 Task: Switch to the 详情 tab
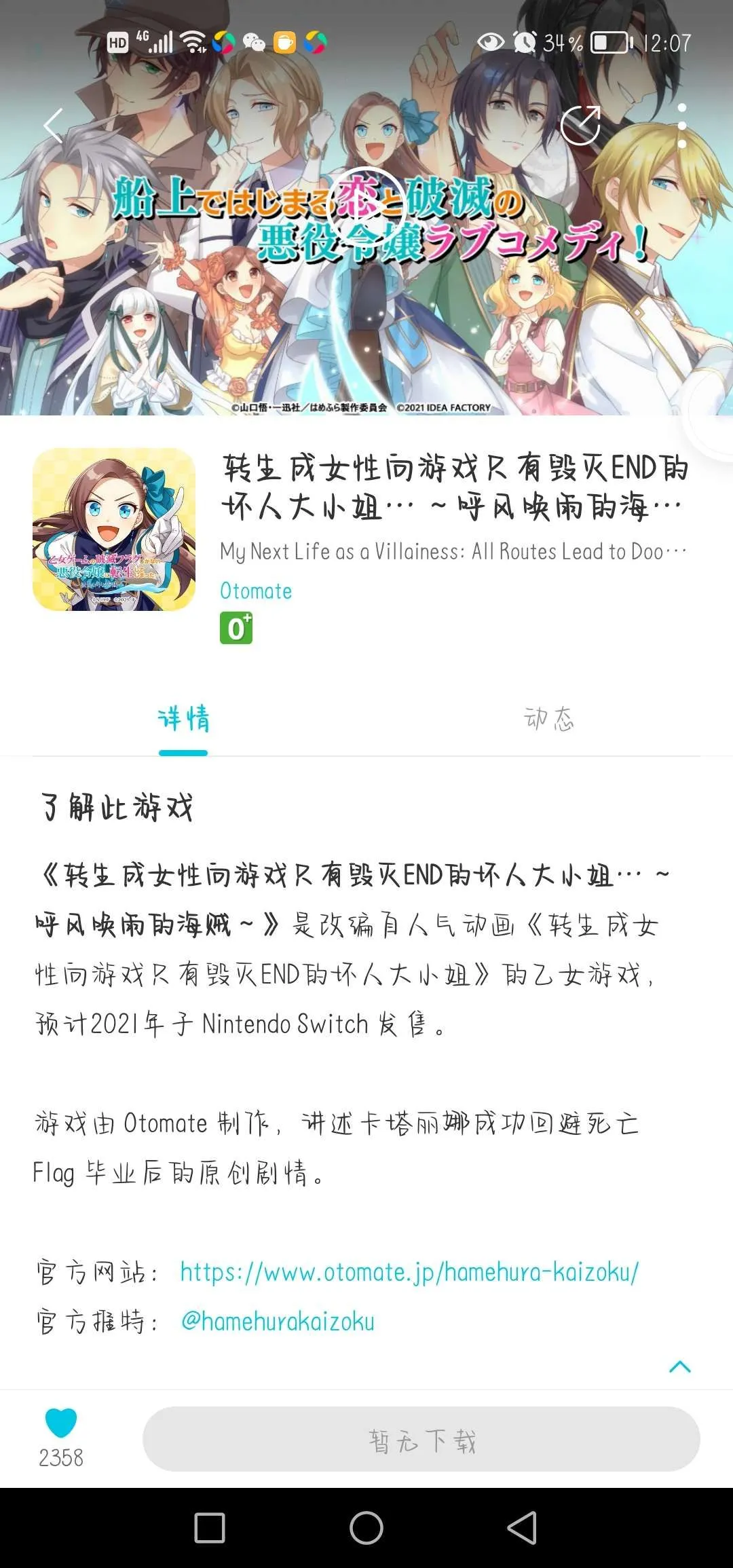click(x=183, y=720)
